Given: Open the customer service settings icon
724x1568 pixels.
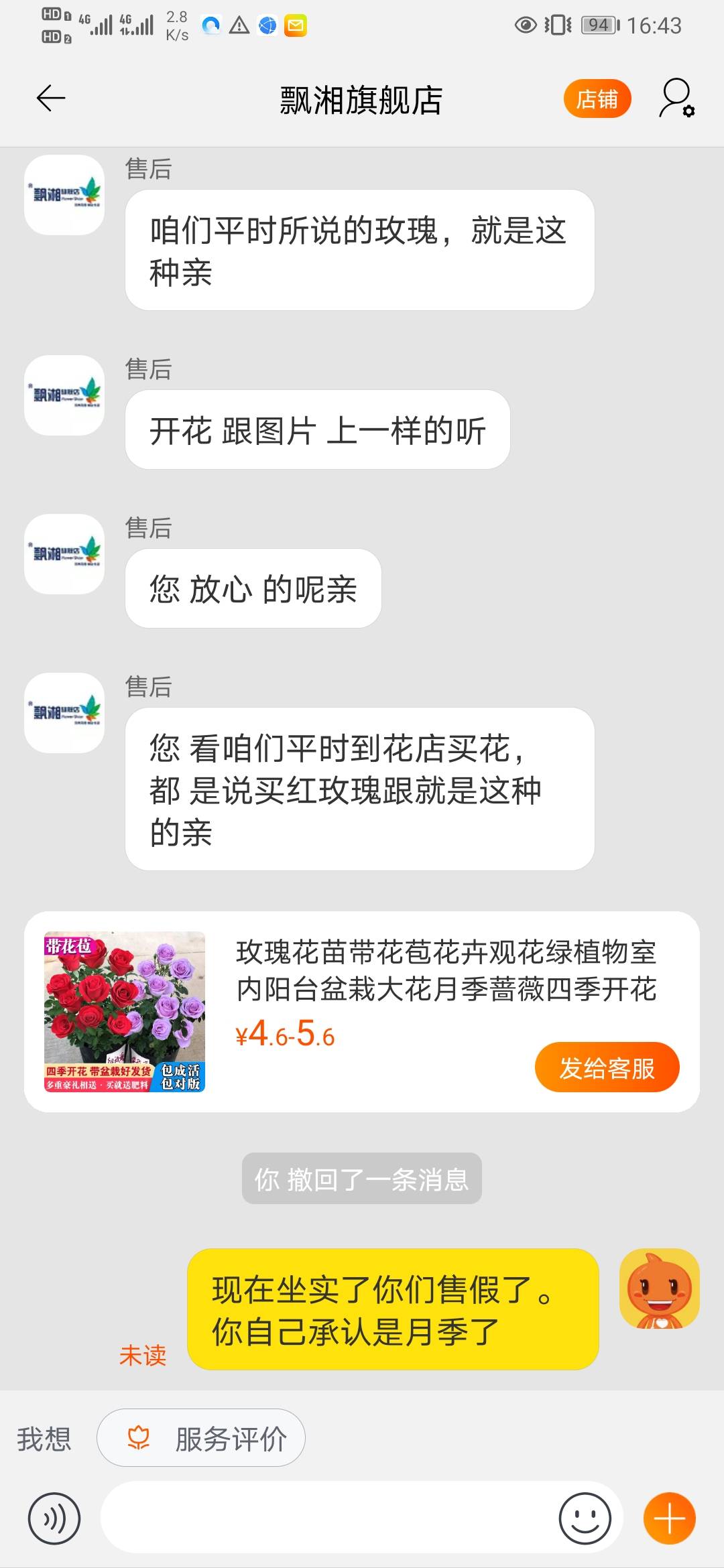Looking at the screenshot, I should 677,99.
